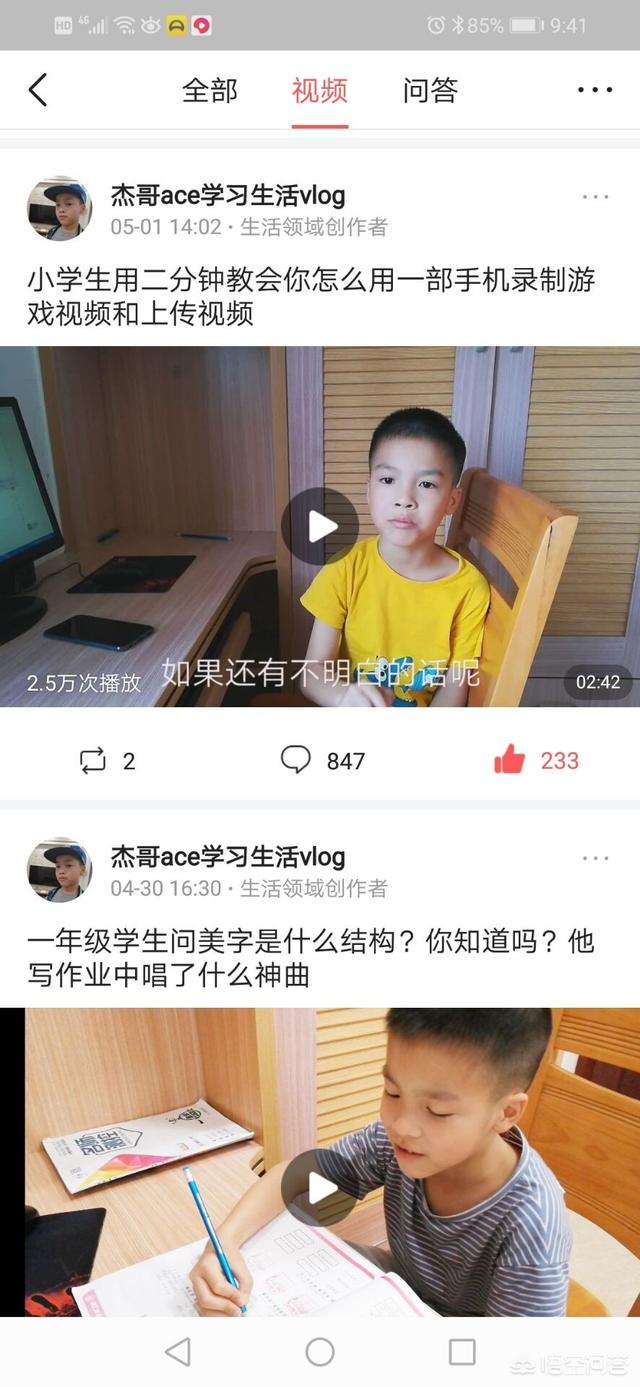Like the post with 233 likes
The width and height of the screenshot is (640, 1387).
(536, 761)
